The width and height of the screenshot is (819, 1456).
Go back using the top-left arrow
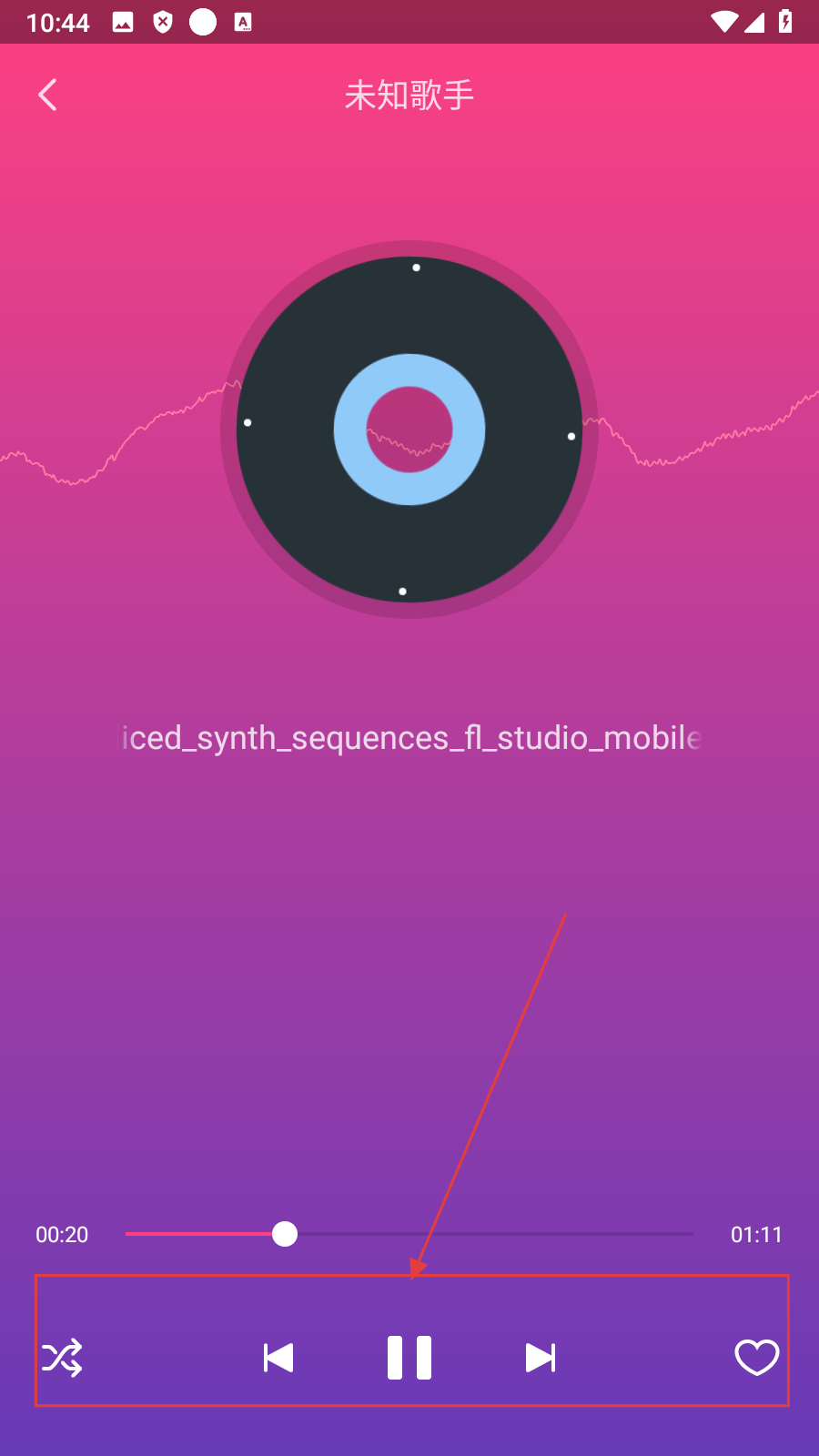(x=47, y=95)
